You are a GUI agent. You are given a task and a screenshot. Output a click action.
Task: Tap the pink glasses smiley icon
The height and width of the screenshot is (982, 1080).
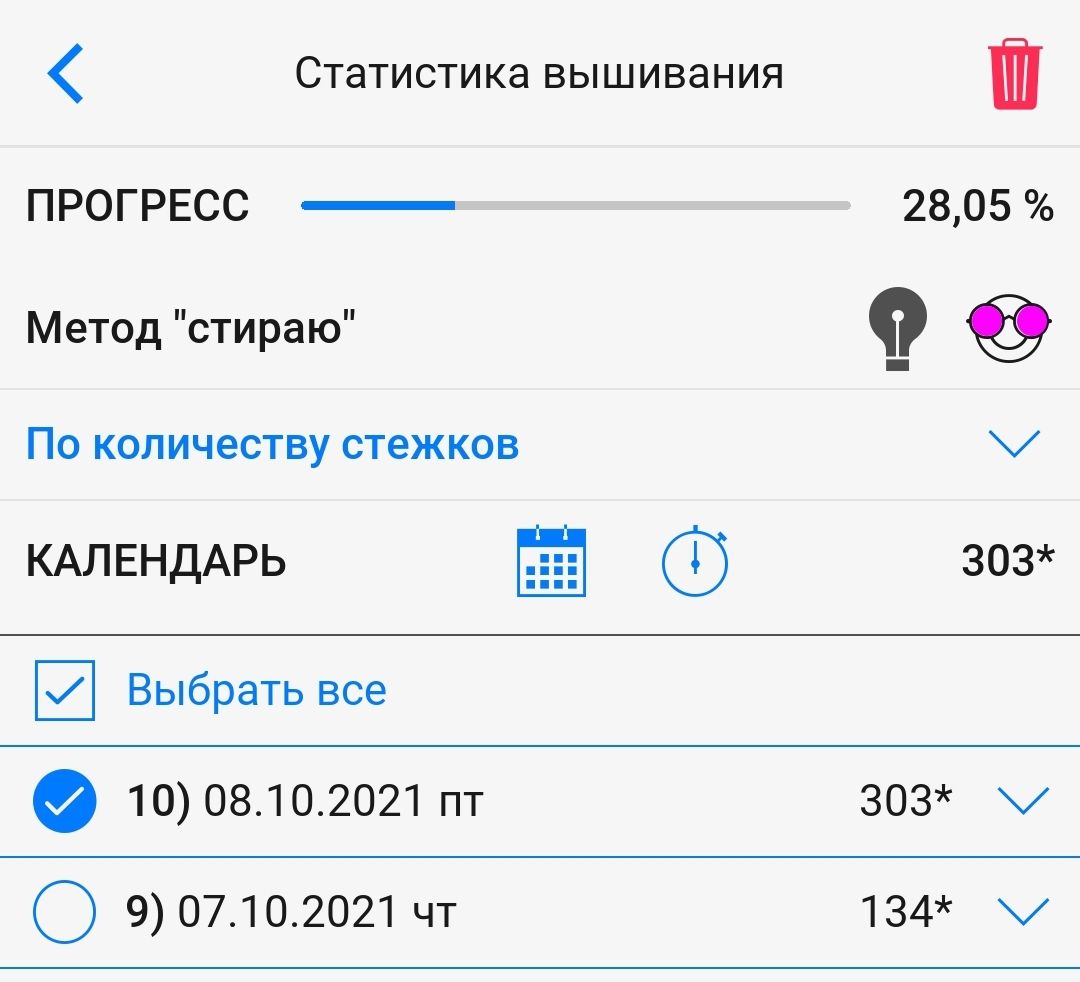pyautogui.click(x=1008, y=327)
